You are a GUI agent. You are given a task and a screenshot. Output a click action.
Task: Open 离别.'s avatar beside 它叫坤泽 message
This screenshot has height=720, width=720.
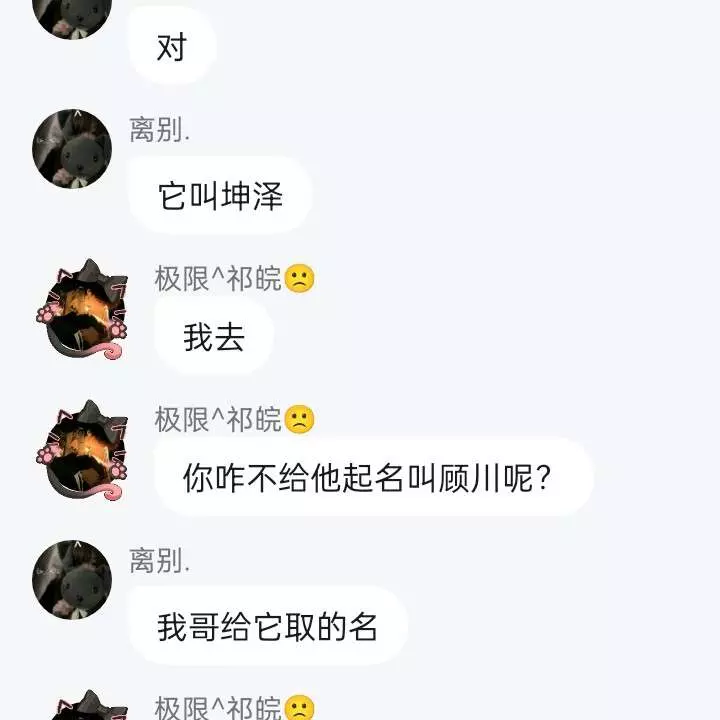click(72, 148)
